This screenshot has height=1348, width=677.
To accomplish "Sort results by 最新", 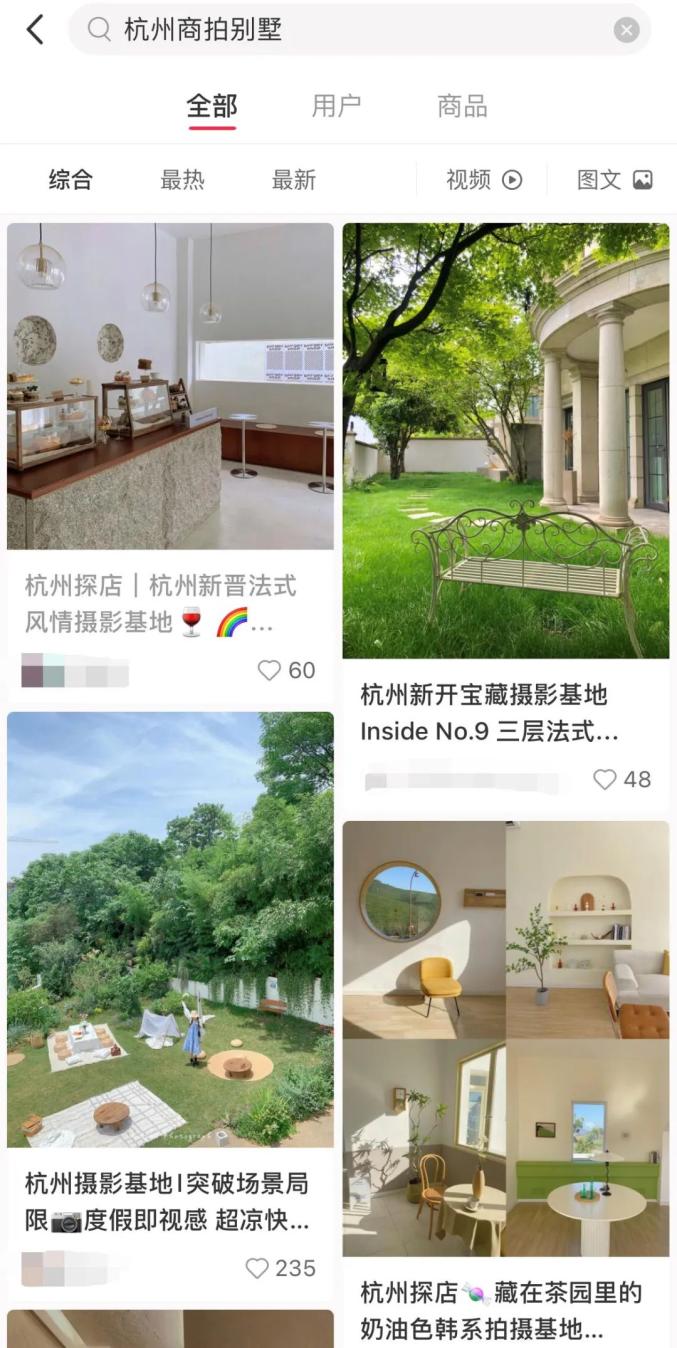I will 293,180.
